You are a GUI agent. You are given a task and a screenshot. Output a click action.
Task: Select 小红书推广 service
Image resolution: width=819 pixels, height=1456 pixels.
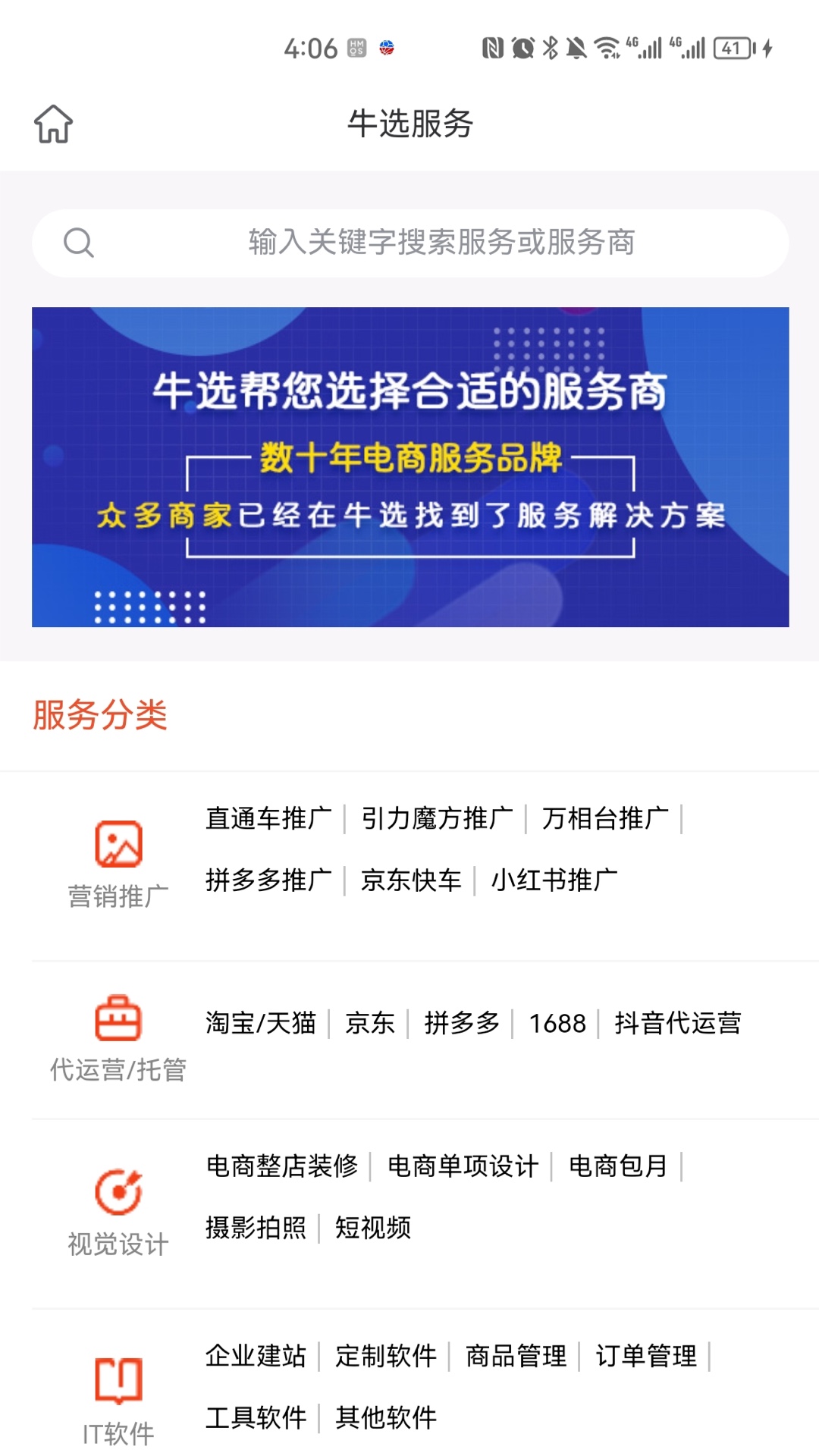[x=554, y=880]
